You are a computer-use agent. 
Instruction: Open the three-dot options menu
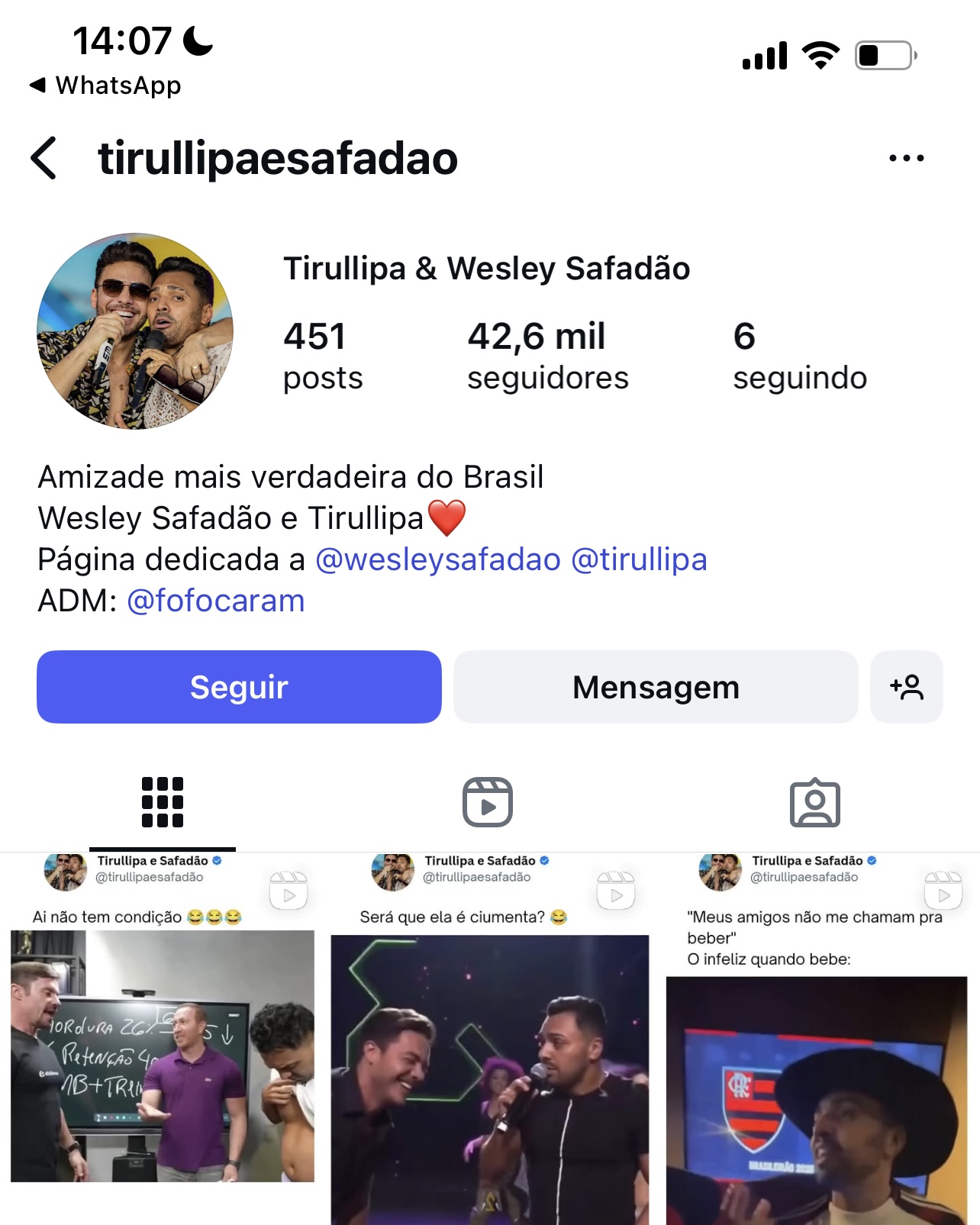(906, 158)
